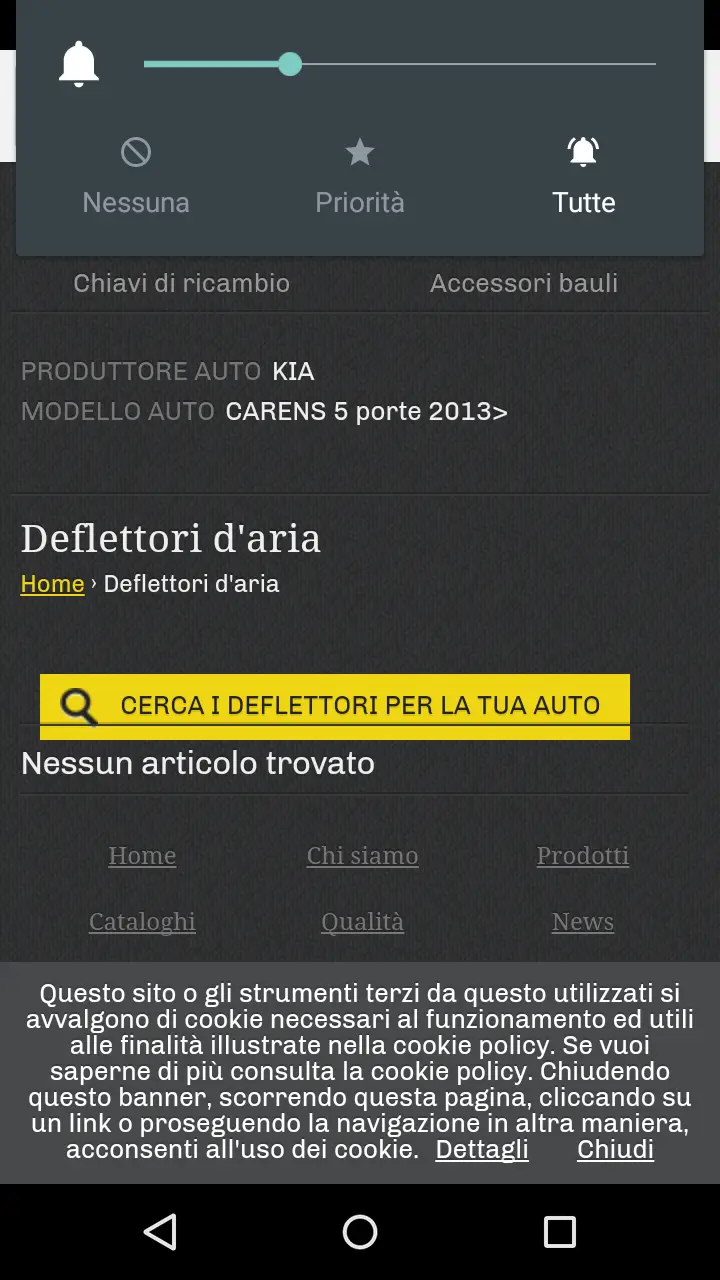Open the News link
The width and height of the screenshot is (720, 1280).
[x=583, y=921]
